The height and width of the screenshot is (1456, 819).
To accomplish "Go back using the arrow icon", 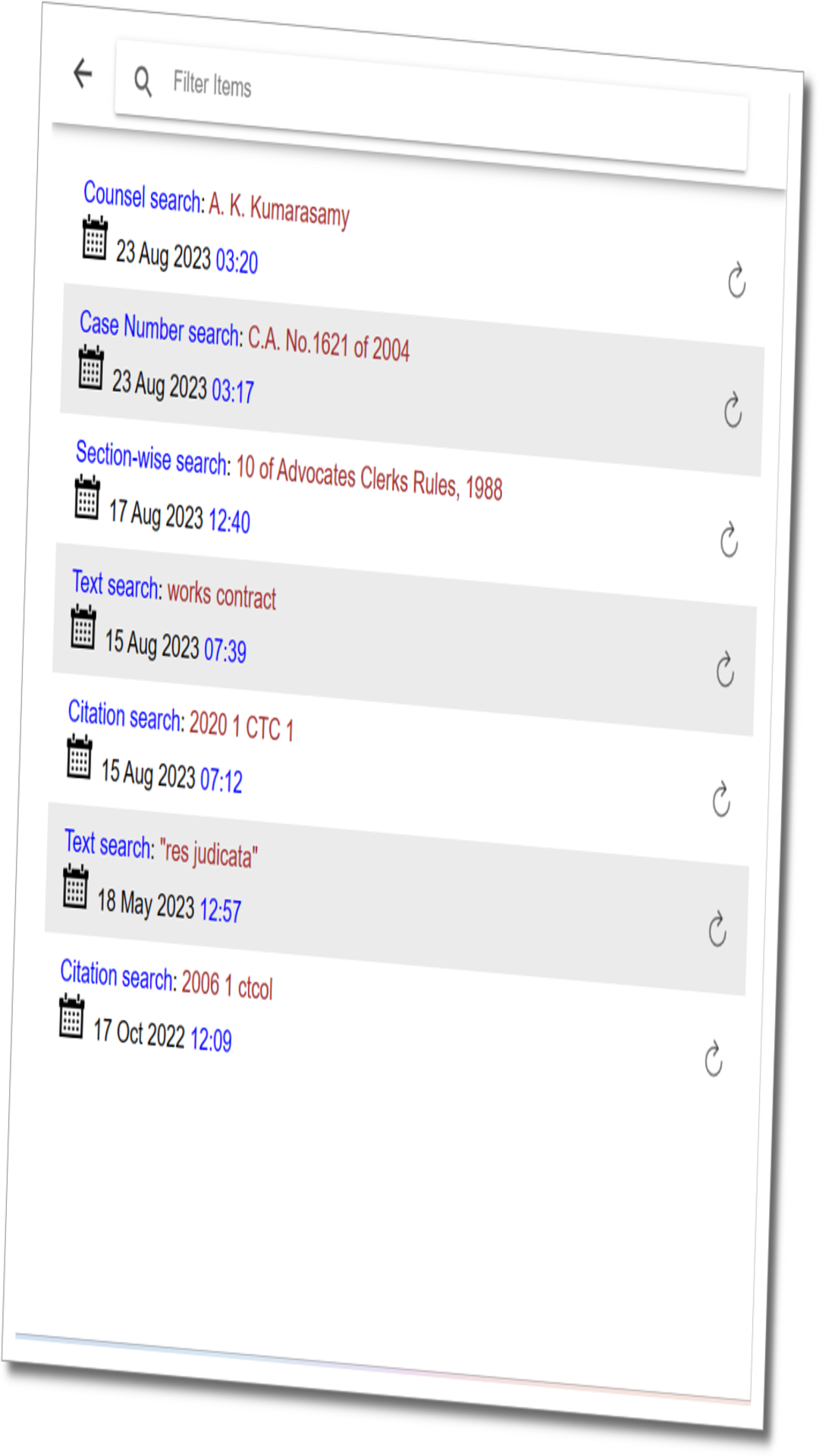I will pyautogui.click(x=83, y=74).
